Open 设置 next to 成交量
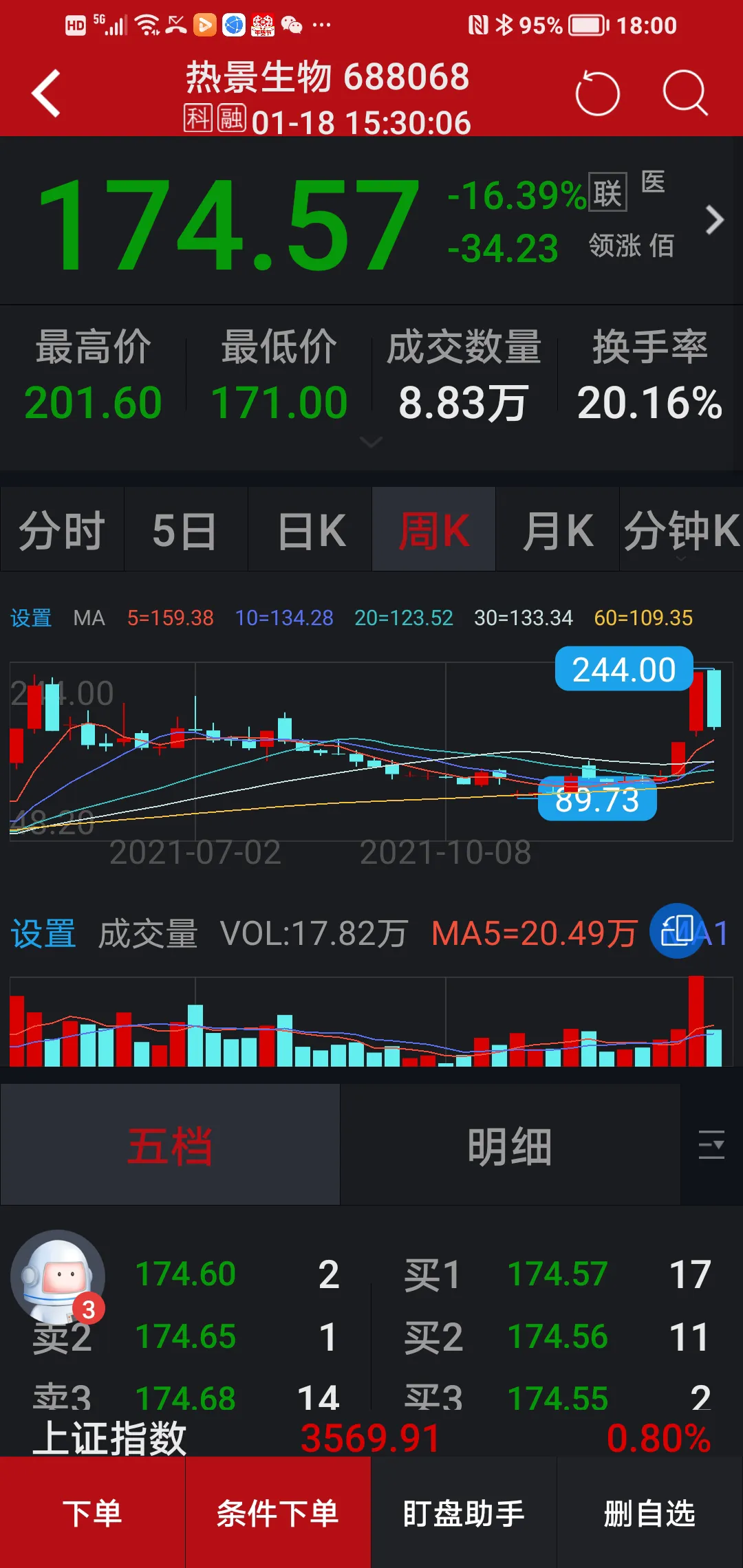The width and height of the screenshot is (743, 1568). (x=43, y=934)
